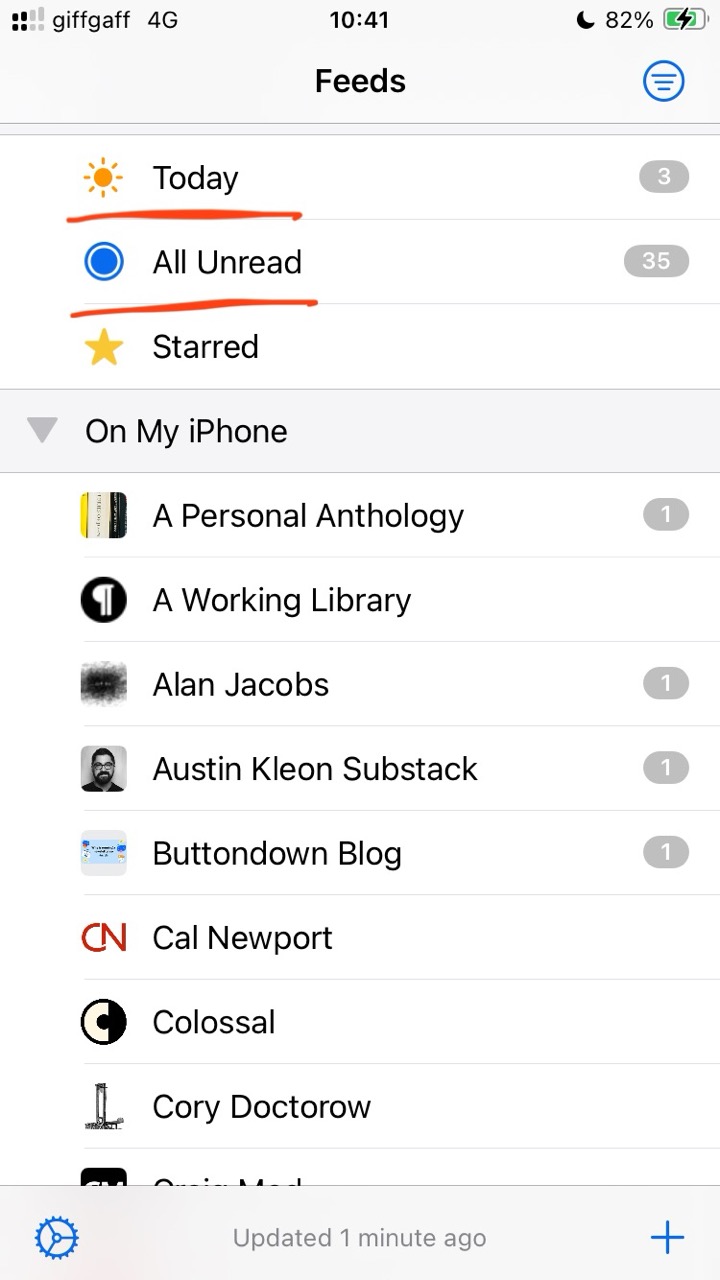Go to the Cal Newport feed

242,938
